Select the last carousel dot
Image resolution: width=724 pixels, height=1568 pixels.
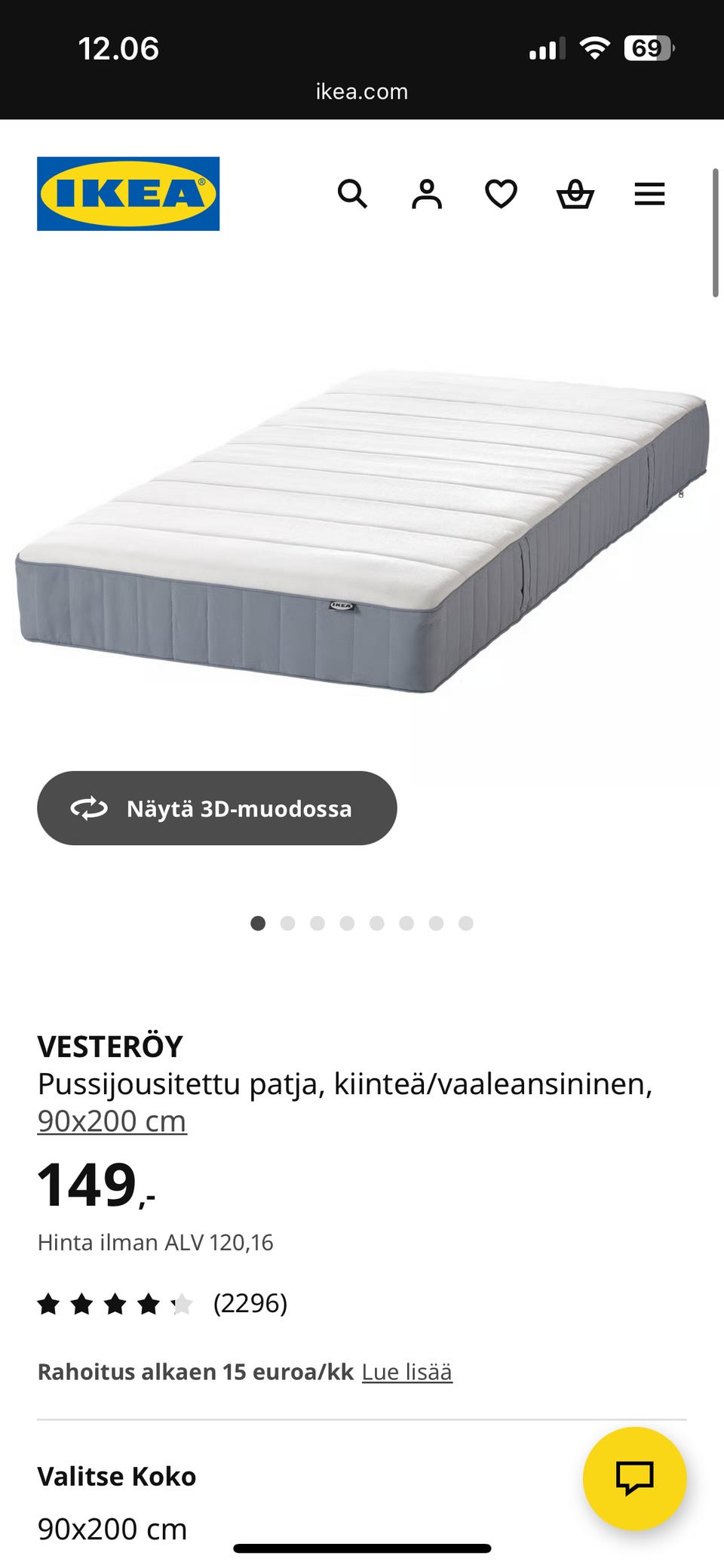tap(465, 923)
